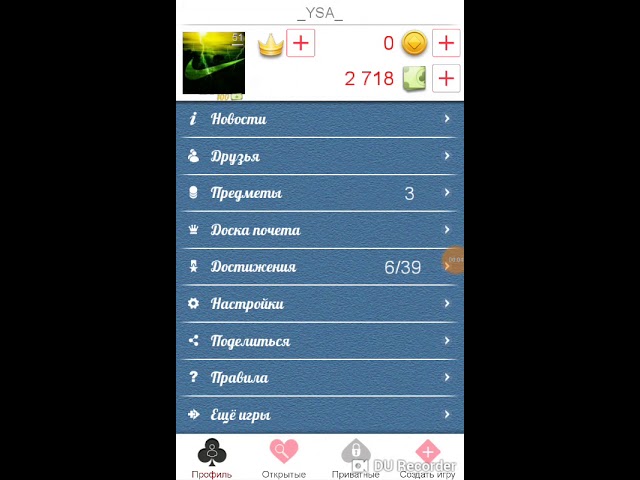640x480 pixels.
Task: Open the Ещё игры row
Action: pos(320,415)
